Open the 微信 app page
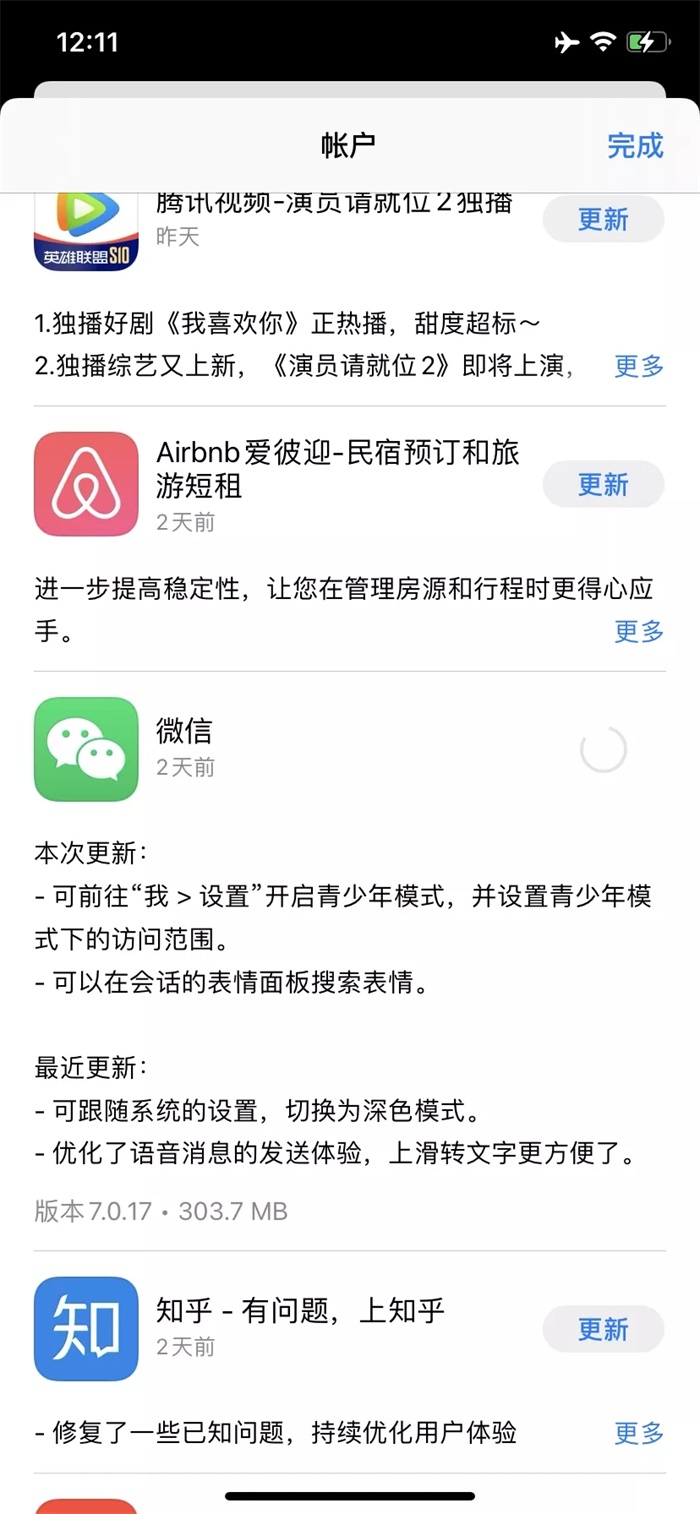700x1514 pixels. tap(86, 749)
